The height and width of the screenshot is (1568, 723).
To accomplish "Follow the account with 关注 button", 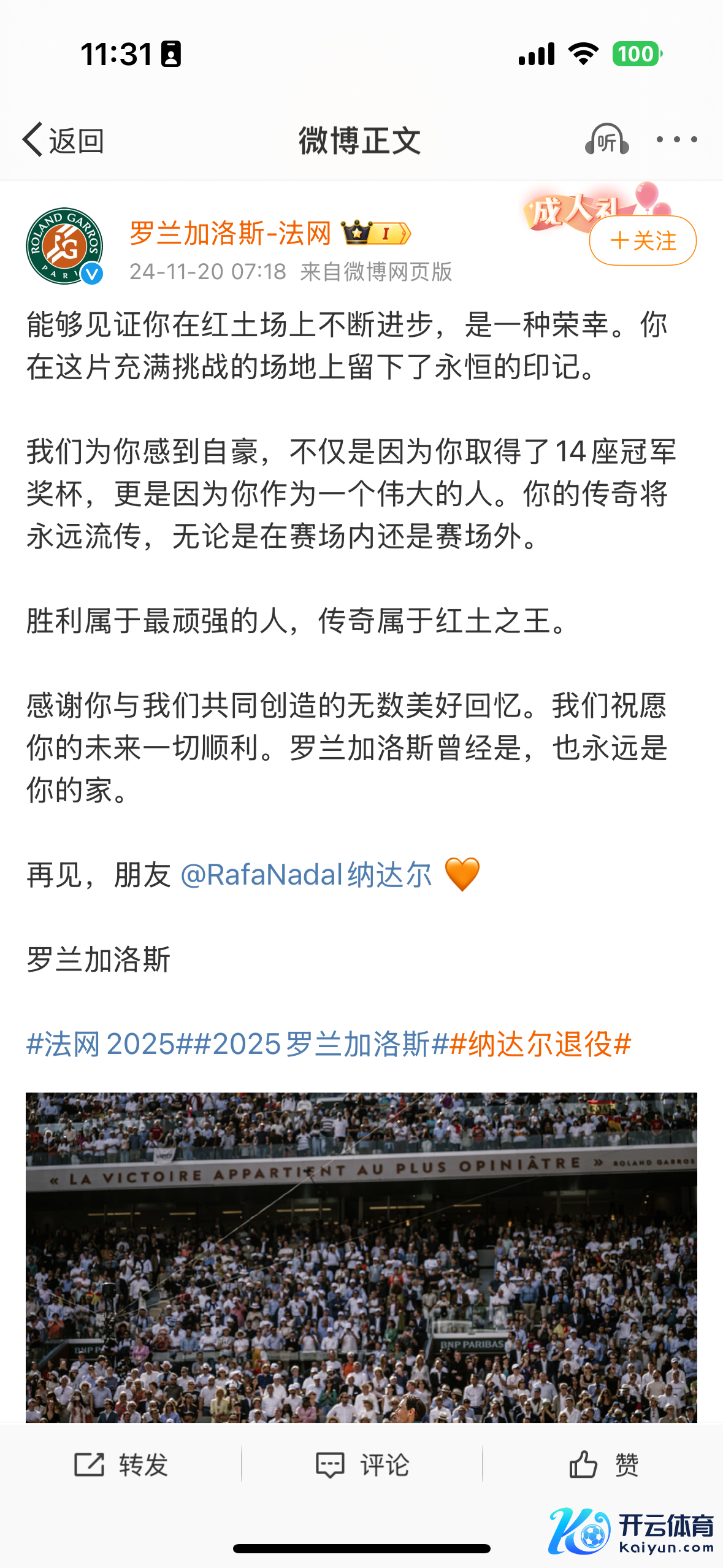I will [x=642, y=240].
